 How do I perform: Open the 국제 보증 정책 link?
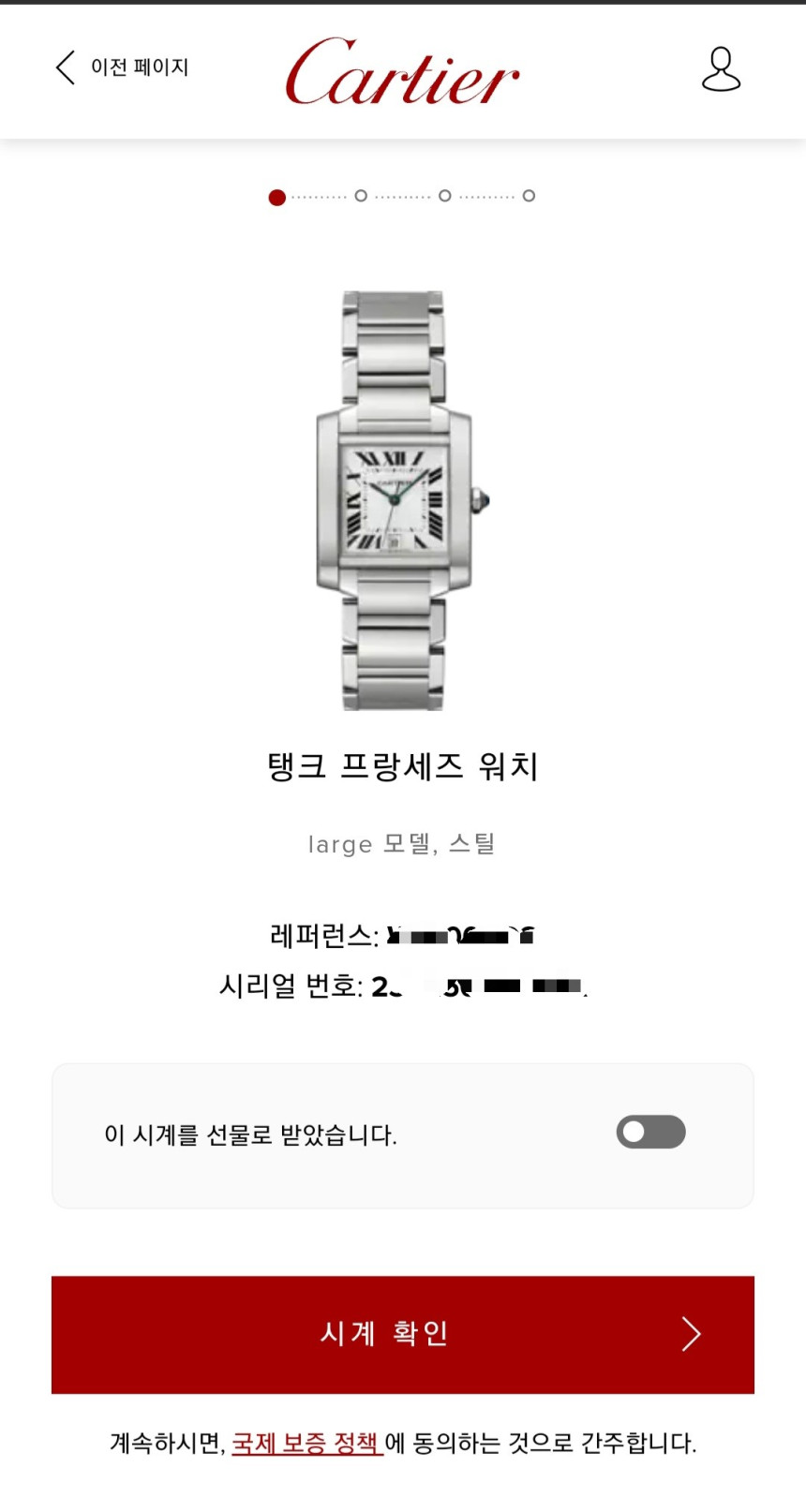point(306,1443)
